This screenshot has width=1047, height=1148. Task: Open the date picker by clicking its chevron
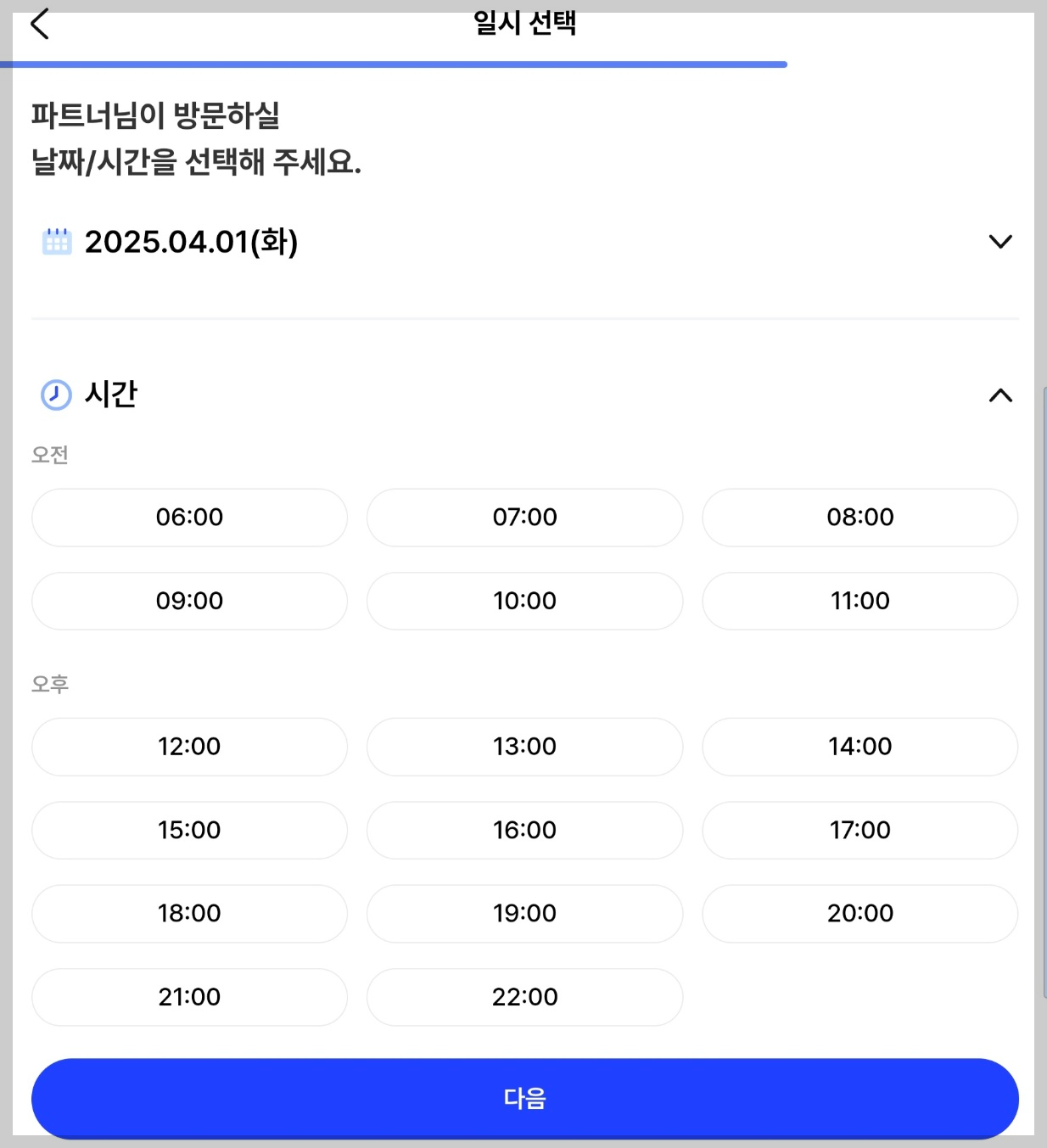pos(999,242)
